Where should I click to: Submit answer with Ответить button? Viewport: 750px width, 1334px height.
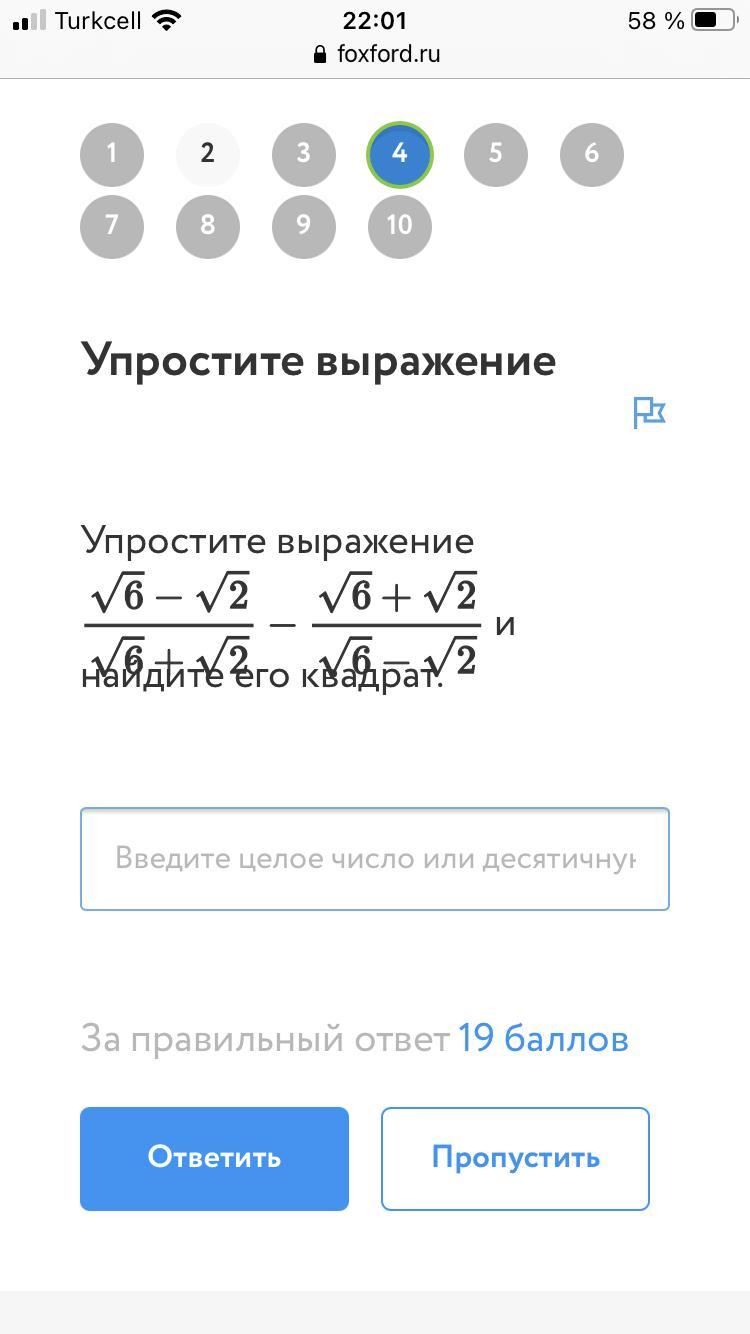point(214,1158)
